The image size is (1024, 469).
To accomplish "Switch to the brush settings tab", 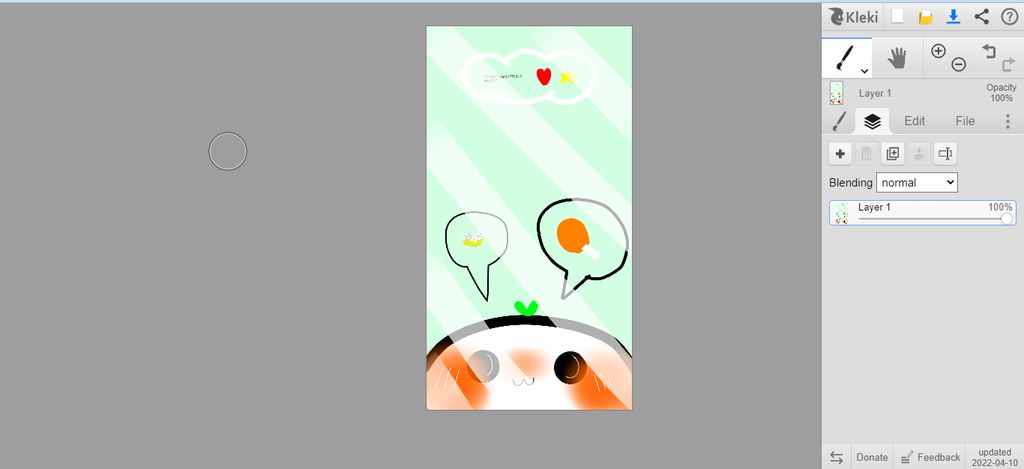I will [840, 121].
